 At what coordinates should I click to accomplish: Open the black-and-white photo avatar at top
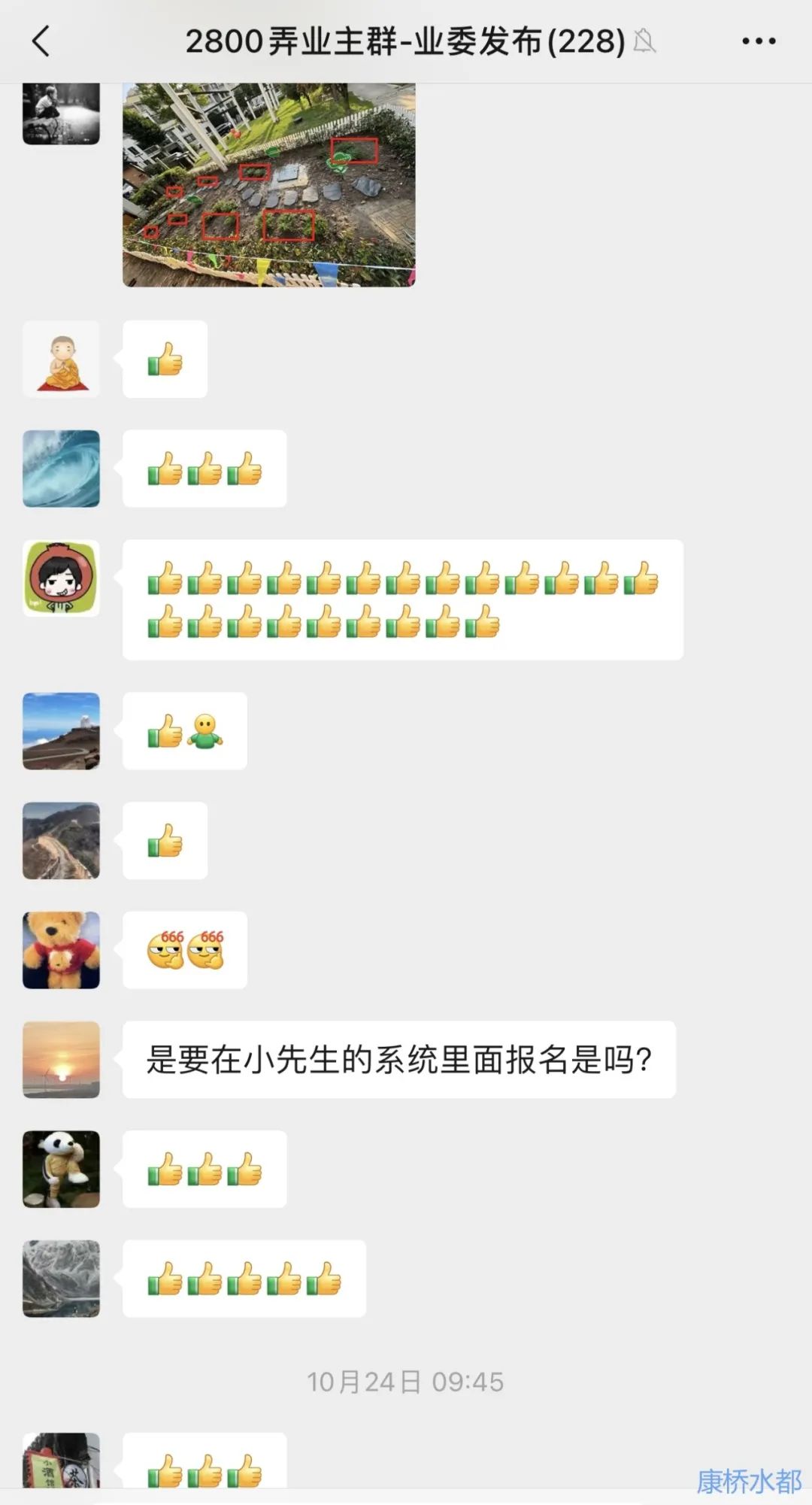[60, 111]
